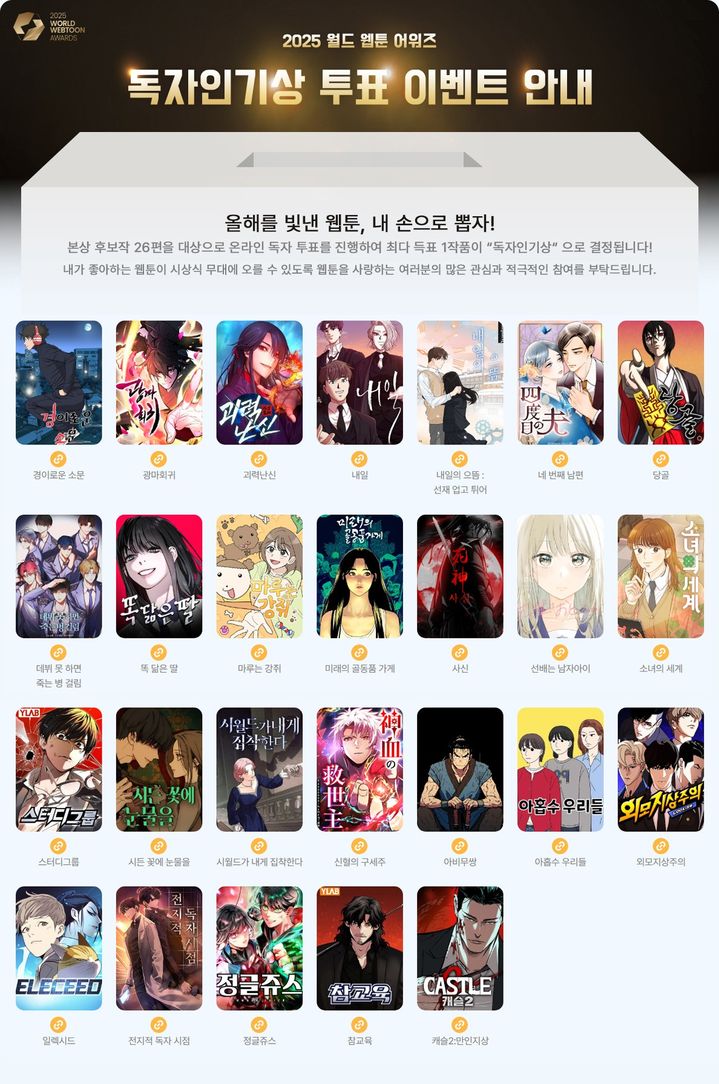Open the ELECEED 일렉시드 cover
The image size is (719, 1084).
click(x=58, y=948)
